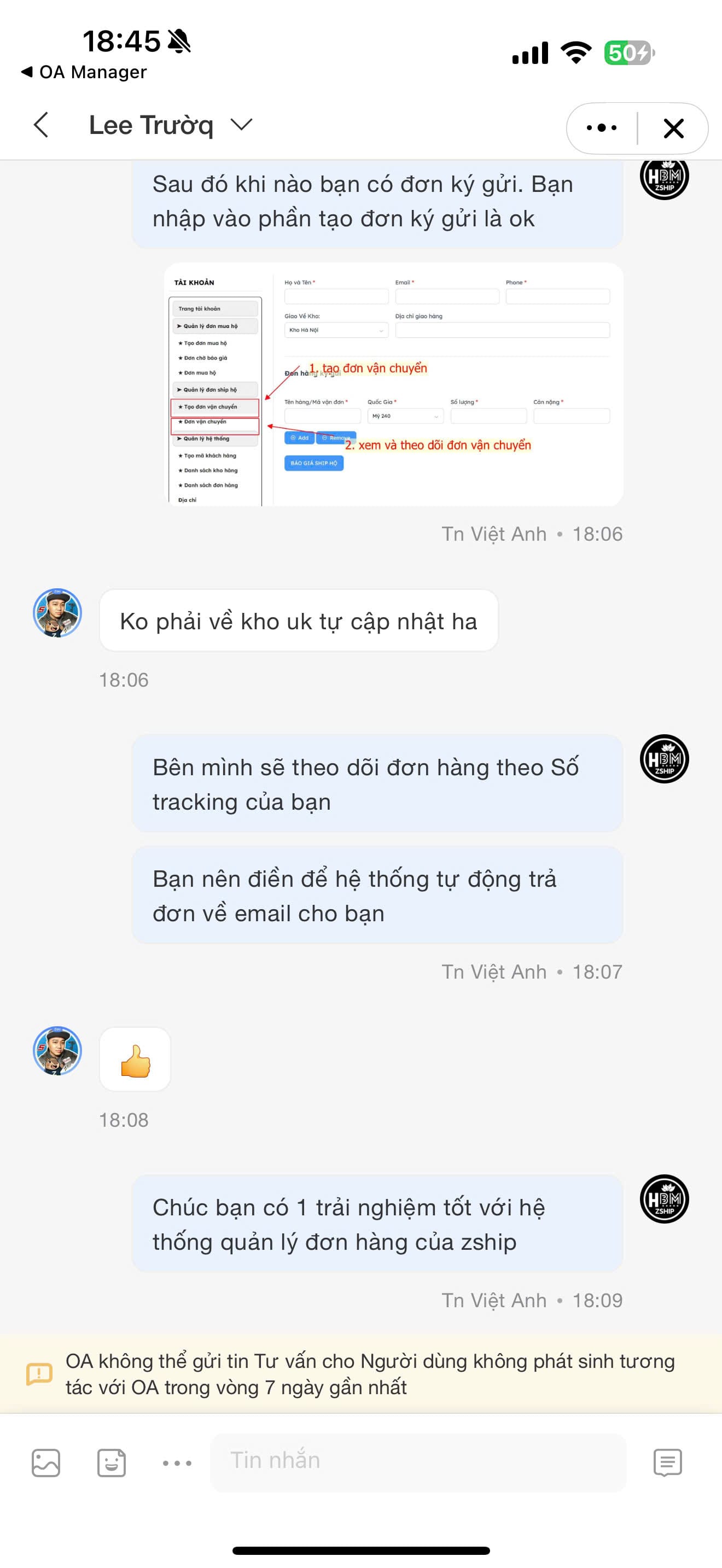Open the three-dot options menu
Image resolution: width=722 pixels, height=1568 pixels.
click(602, 128)
